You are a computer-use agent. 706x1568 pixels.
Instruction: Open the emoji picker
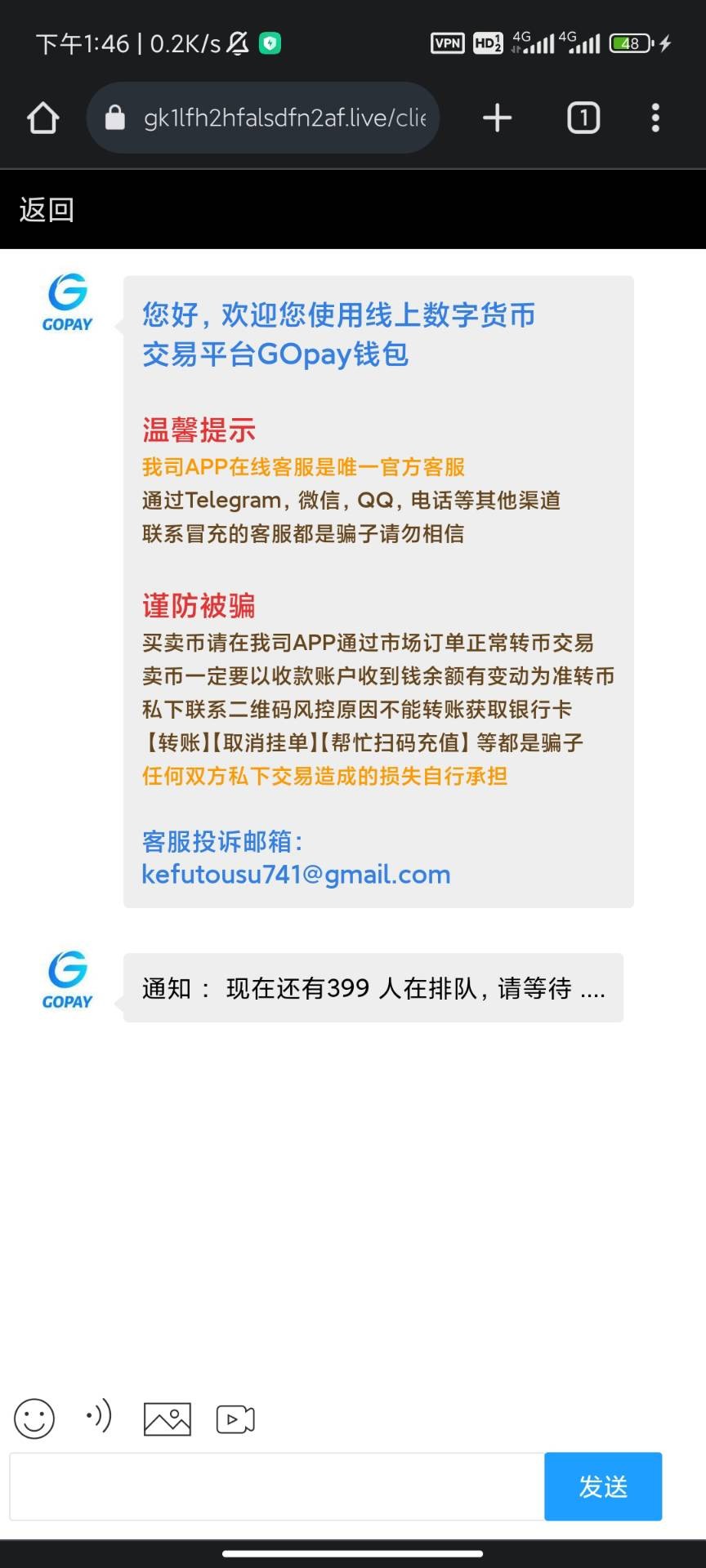coord(34,1419)
